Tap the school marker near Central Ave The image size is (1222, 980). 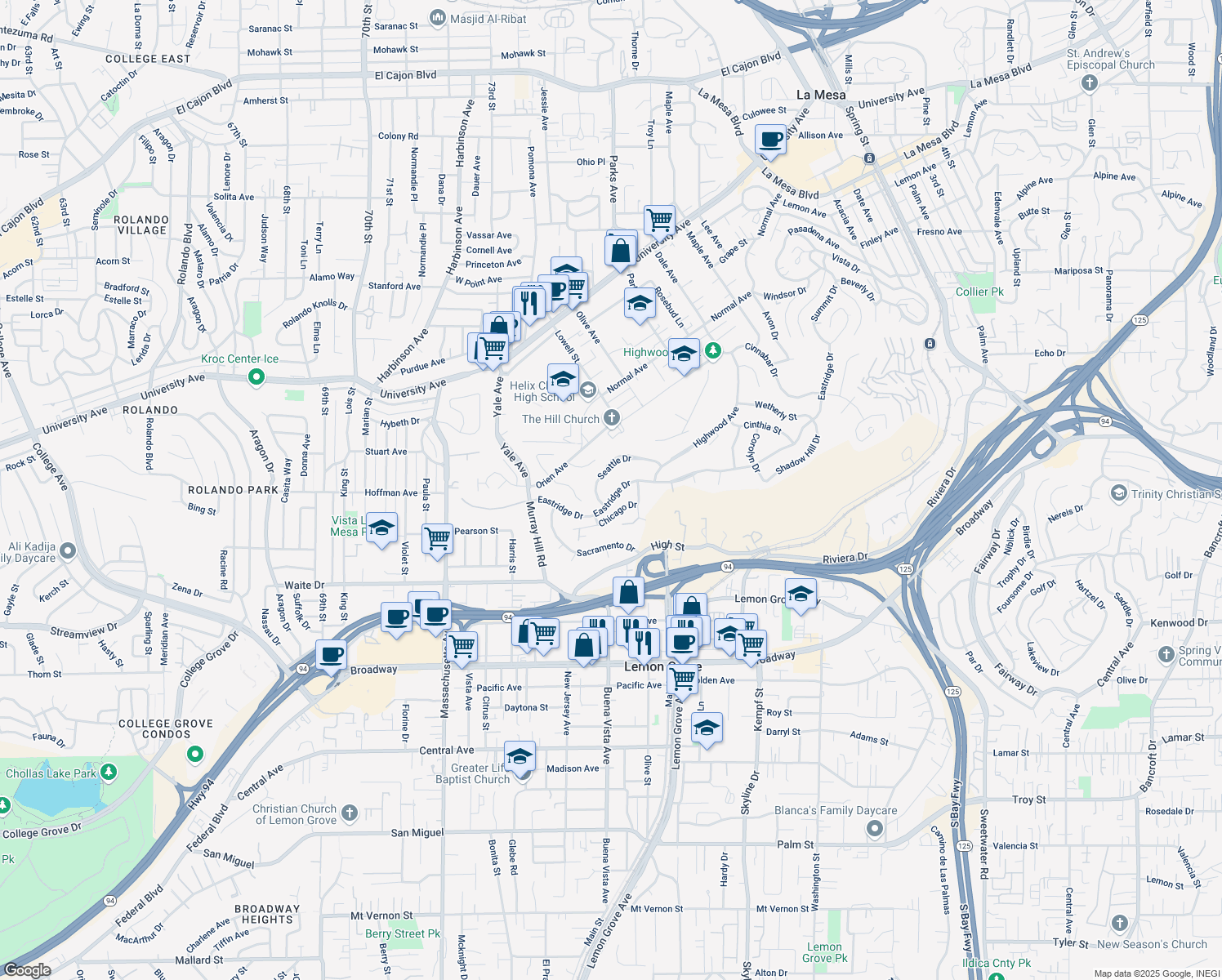click(520, 756)
